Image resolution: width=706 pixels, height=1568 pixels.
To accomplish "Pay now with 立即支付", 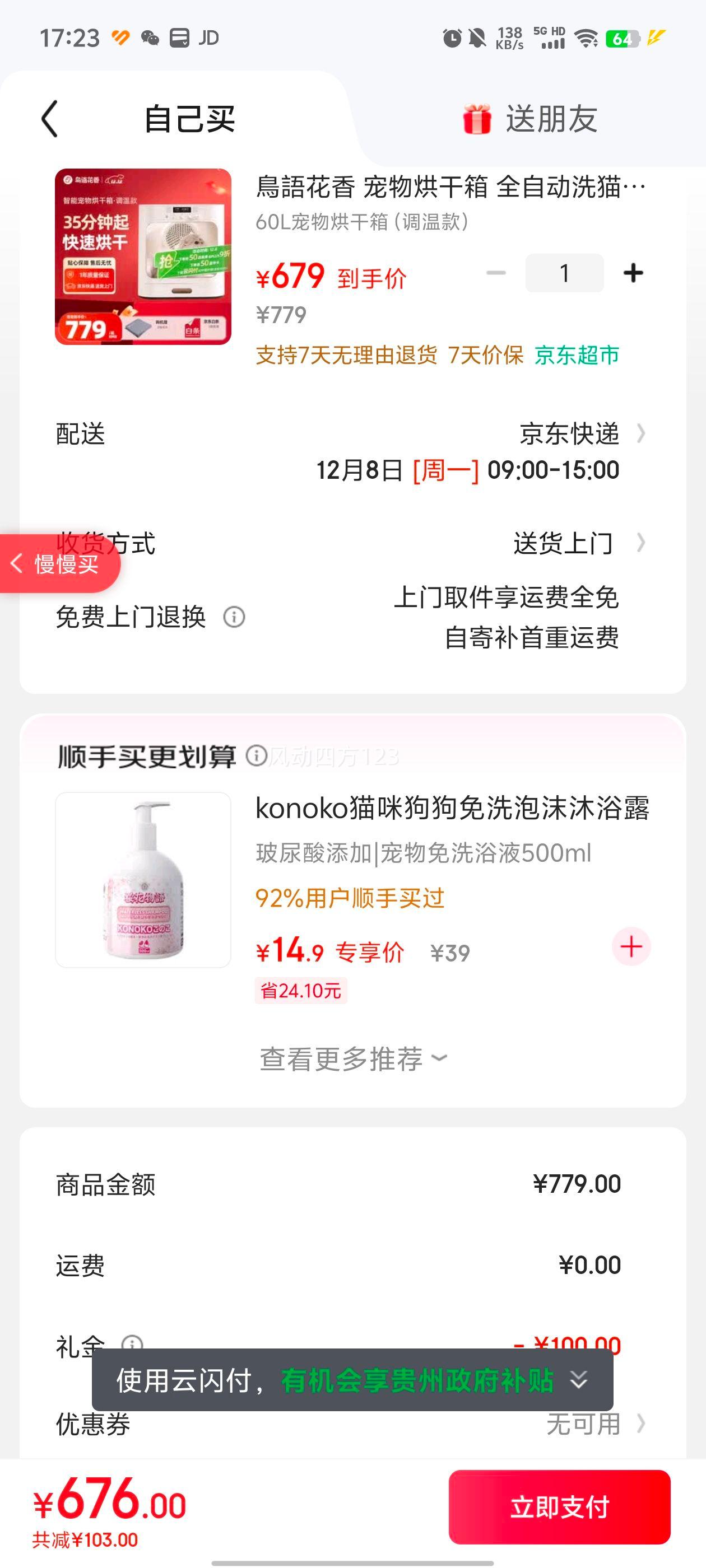I will 559,1507.
